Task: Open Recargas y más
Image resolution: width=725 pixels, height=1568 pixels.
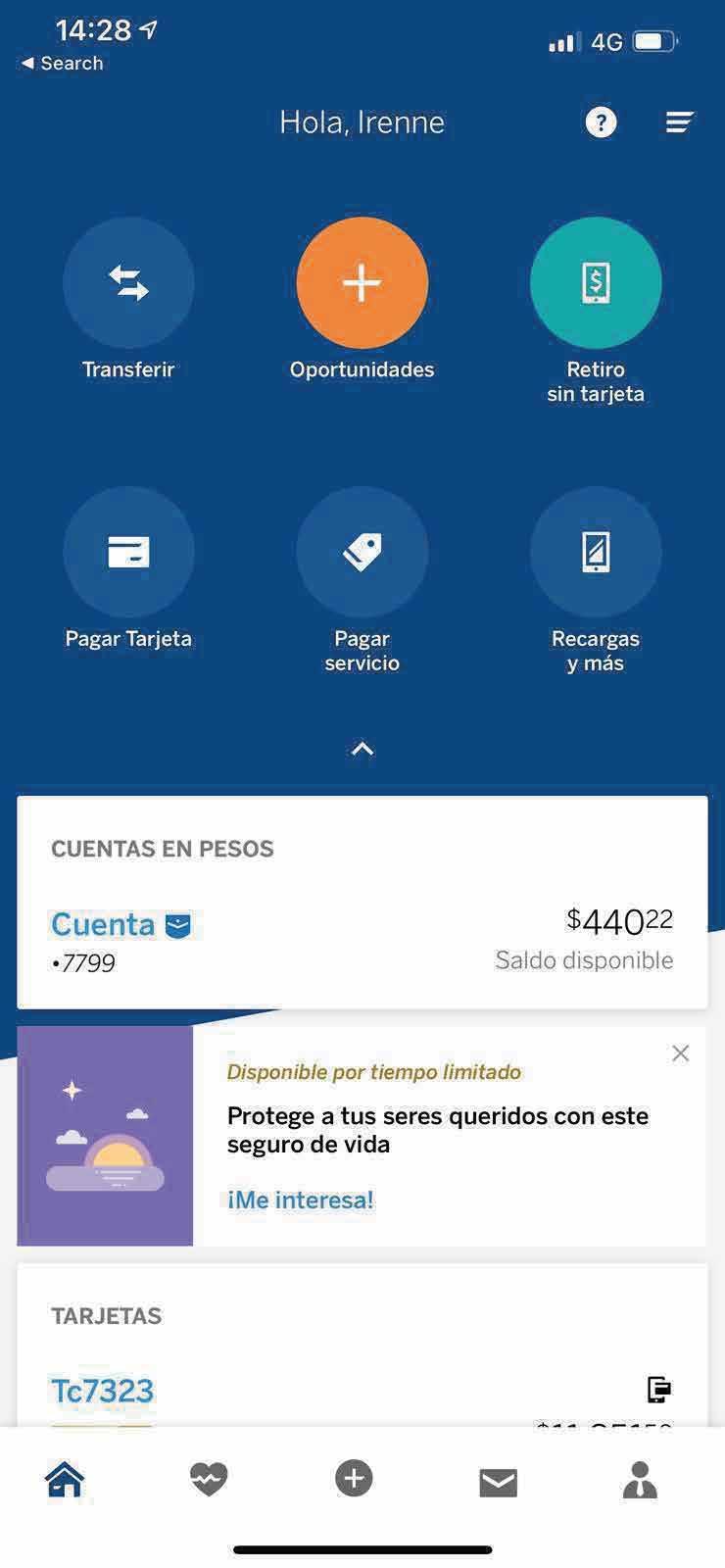Action: point(596,553)
